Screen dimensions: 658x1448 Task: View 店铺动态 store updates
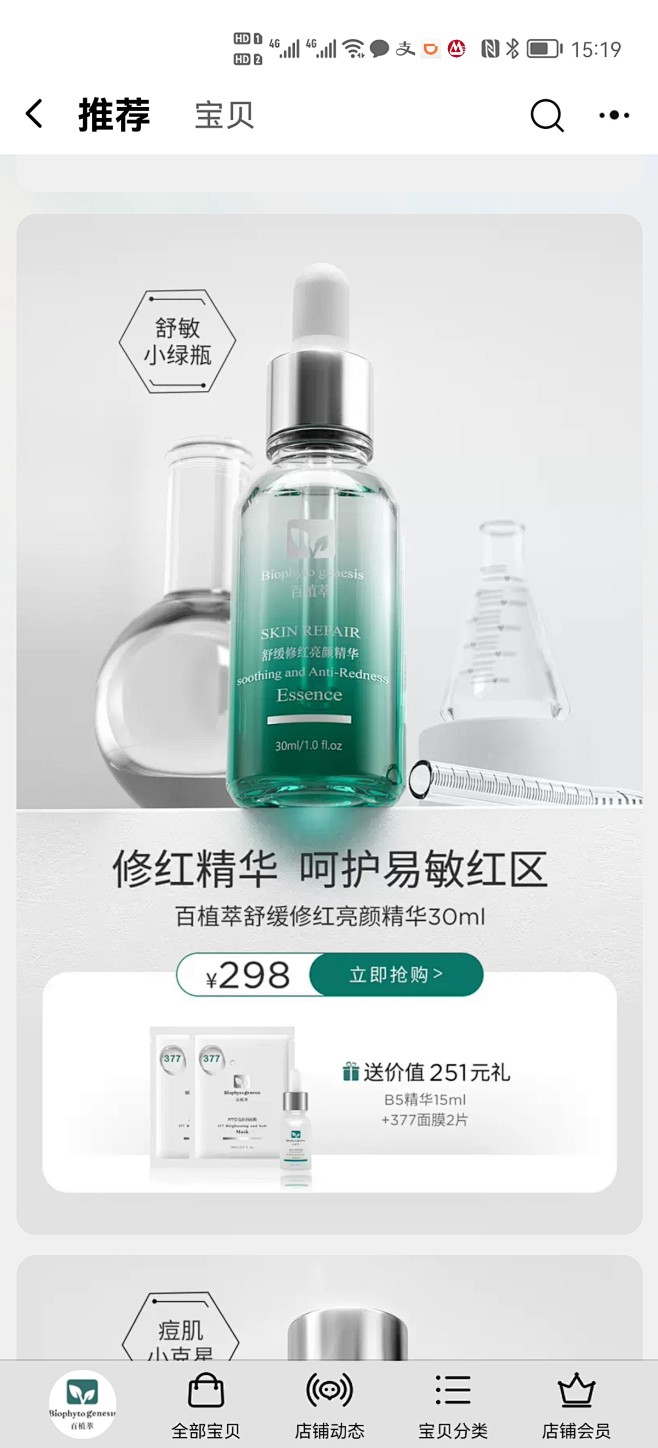click(329, 1404)
